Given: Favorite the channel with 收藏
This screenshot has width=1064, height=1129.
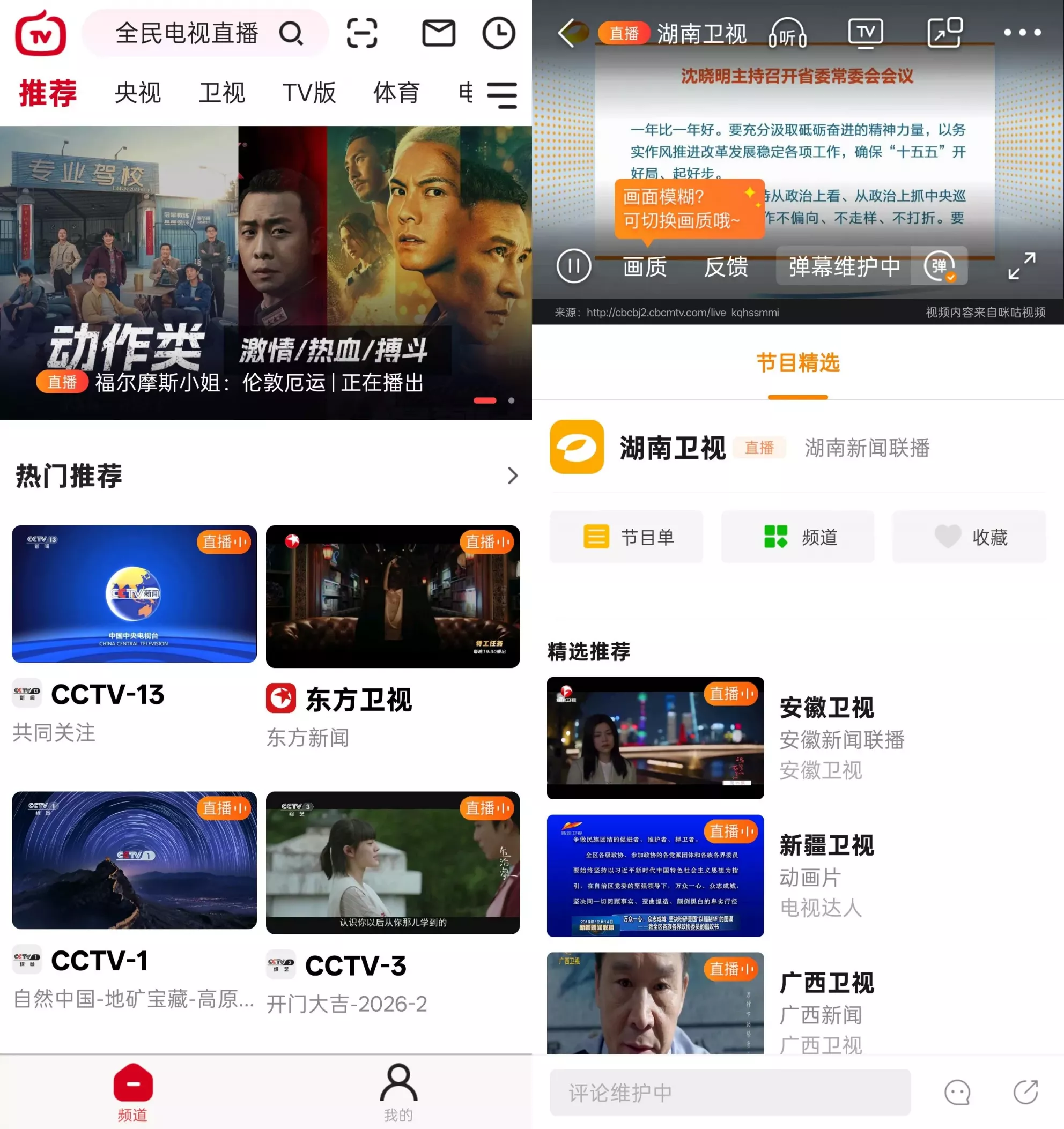Looking at the screenshot, I should (969, 537).
